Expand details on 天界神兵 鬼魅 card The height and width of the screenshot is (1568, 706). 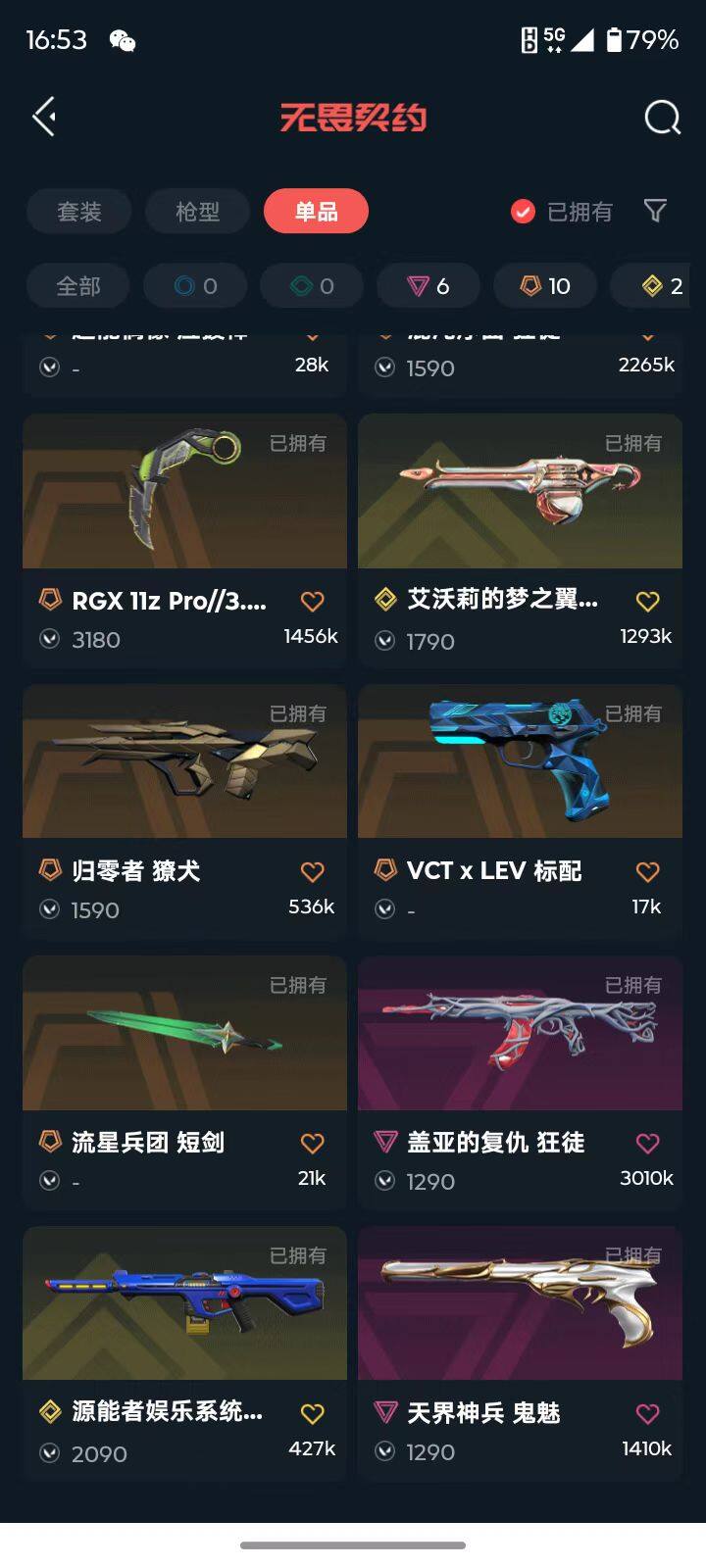(383, 1452)
